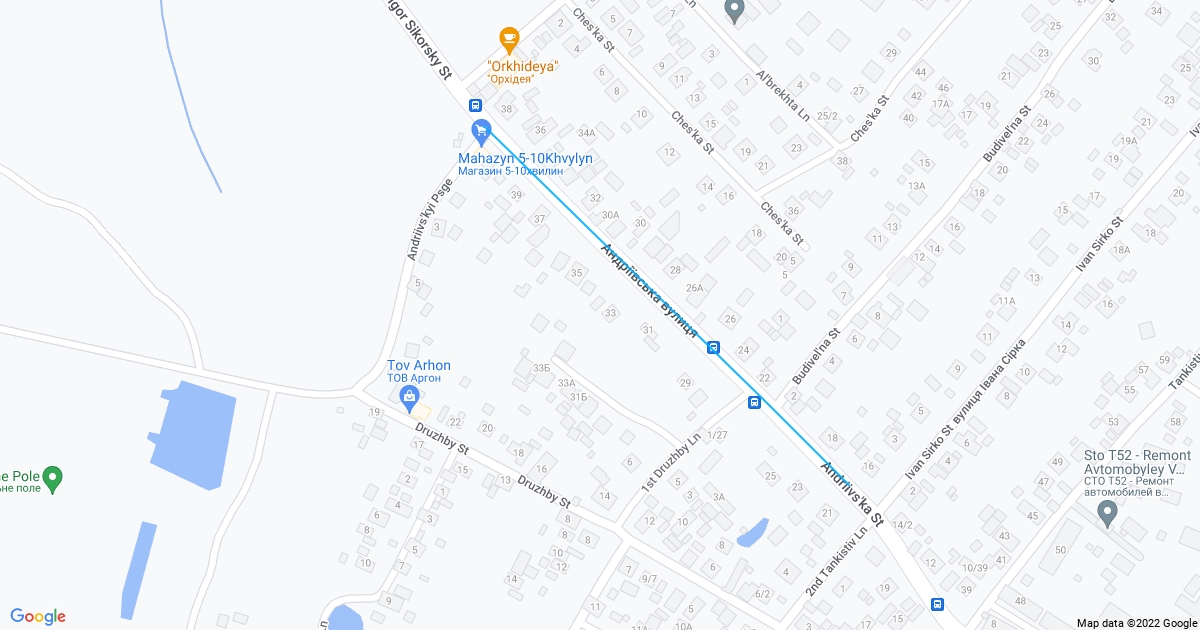Tap the Tov Arhon shopping marker

click(409, 398)
